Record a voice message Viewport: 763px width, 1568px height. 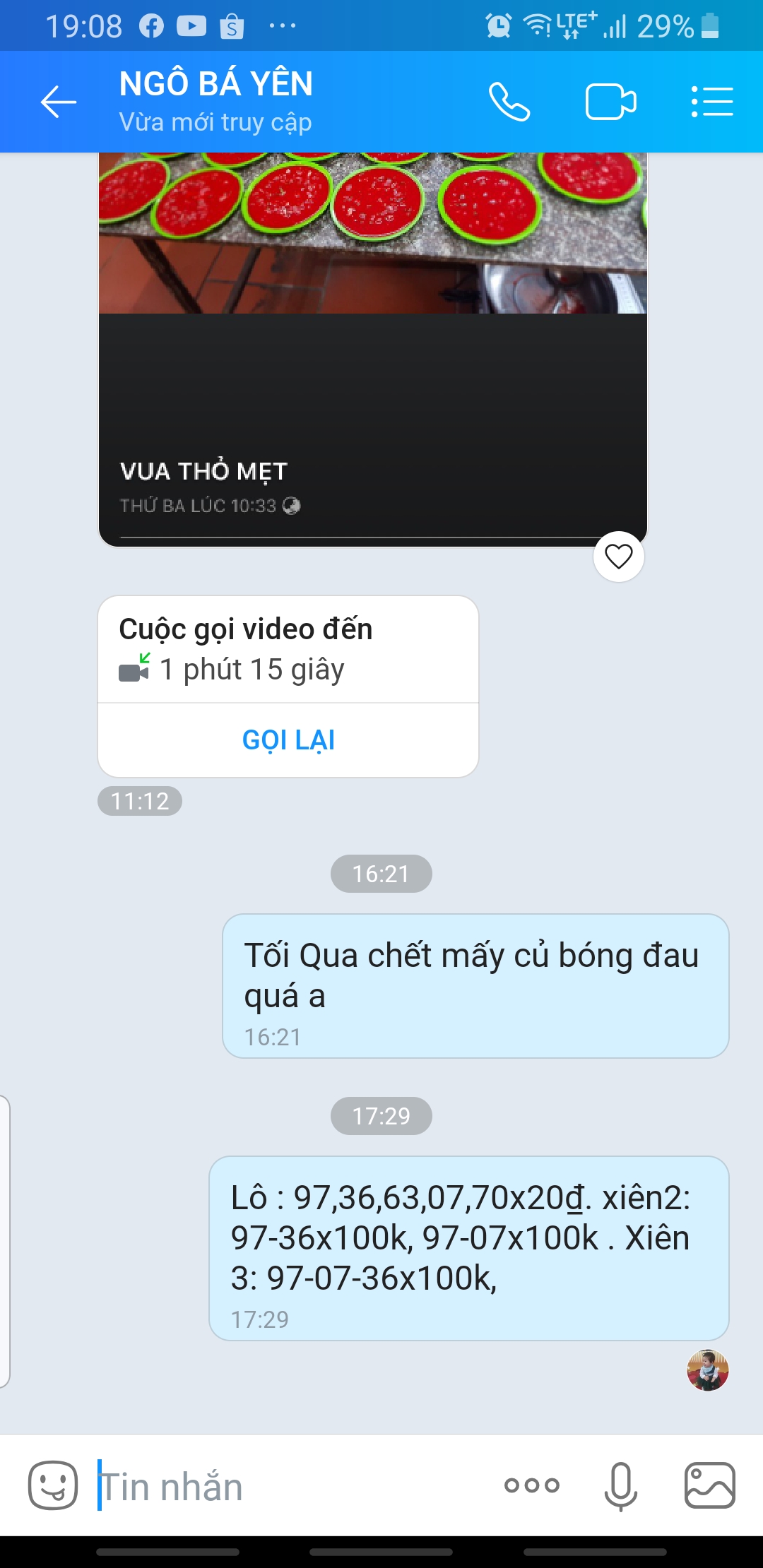point(621,1485)
